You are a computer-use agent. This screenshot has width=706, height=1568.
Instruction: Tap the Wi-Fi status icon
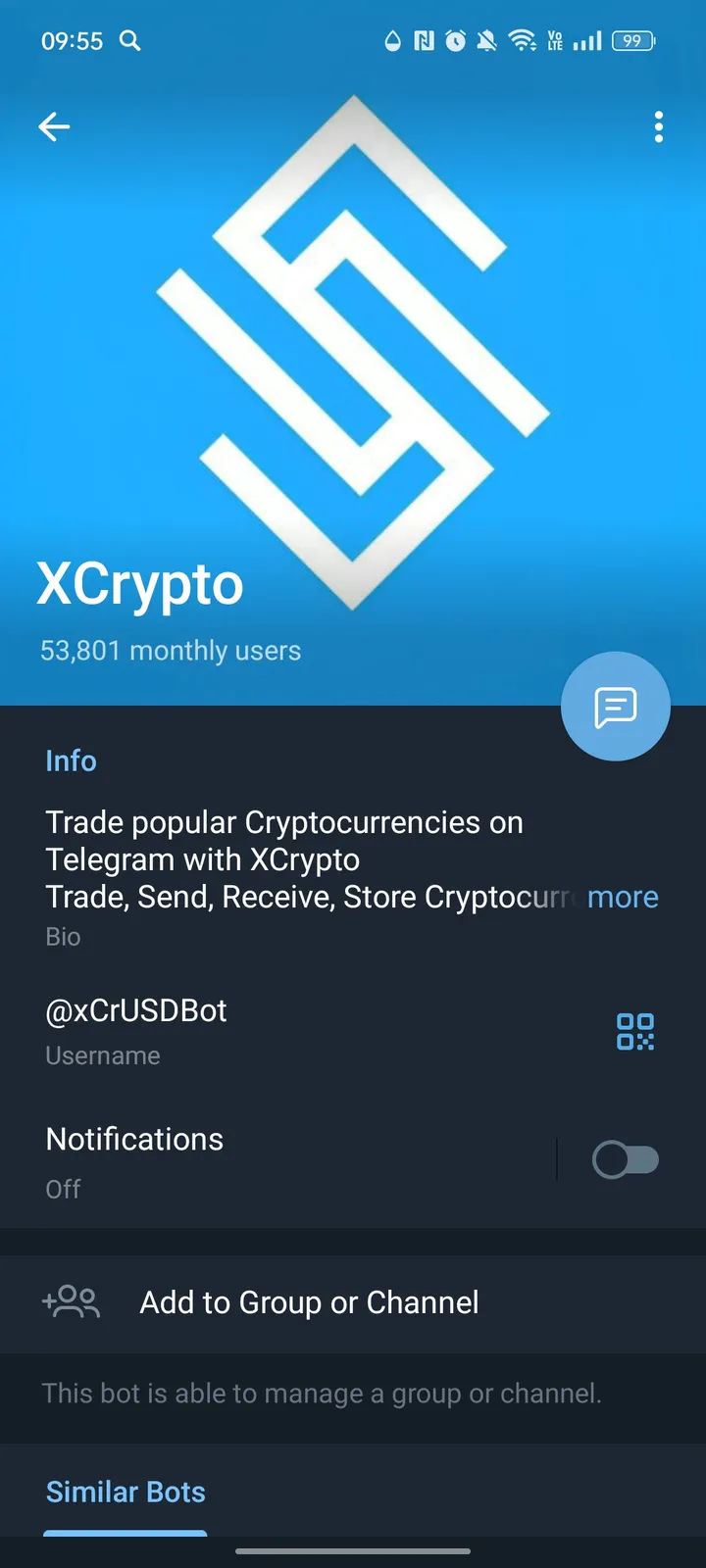tap(523, 41)
